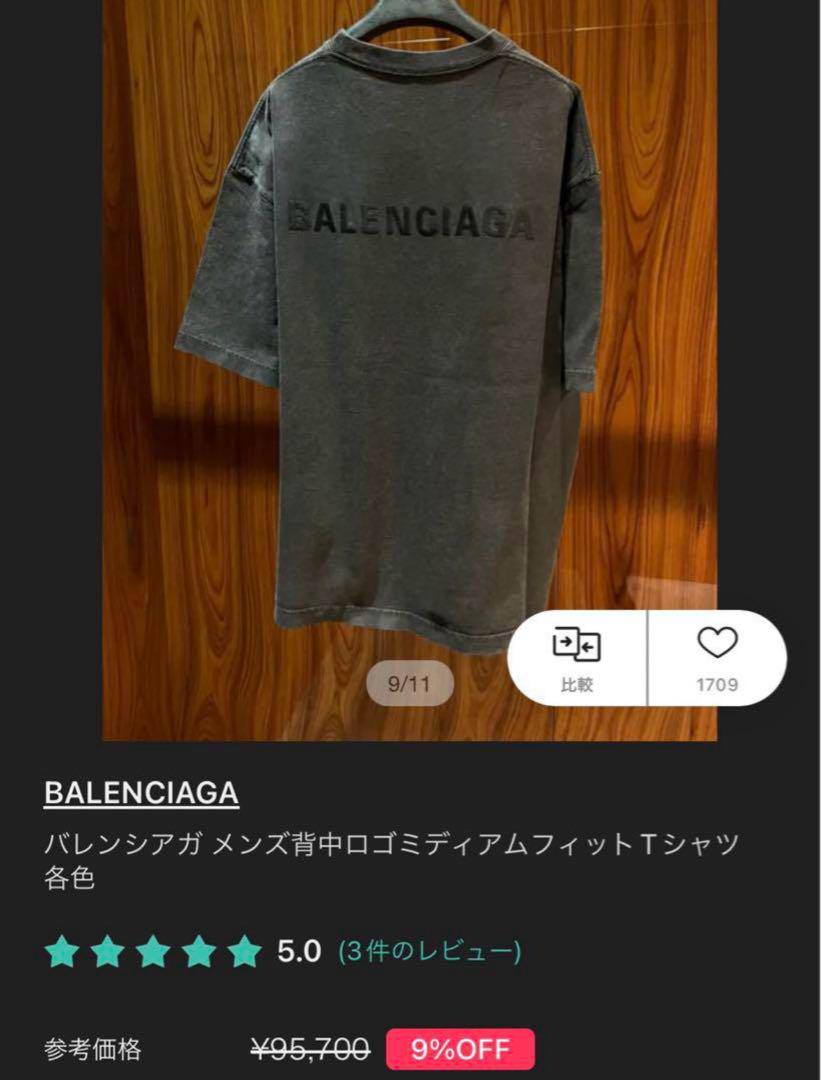Open the 3件のレビュー reviews link
Viewport: 821px width, 1080px height.
(430, 950)
